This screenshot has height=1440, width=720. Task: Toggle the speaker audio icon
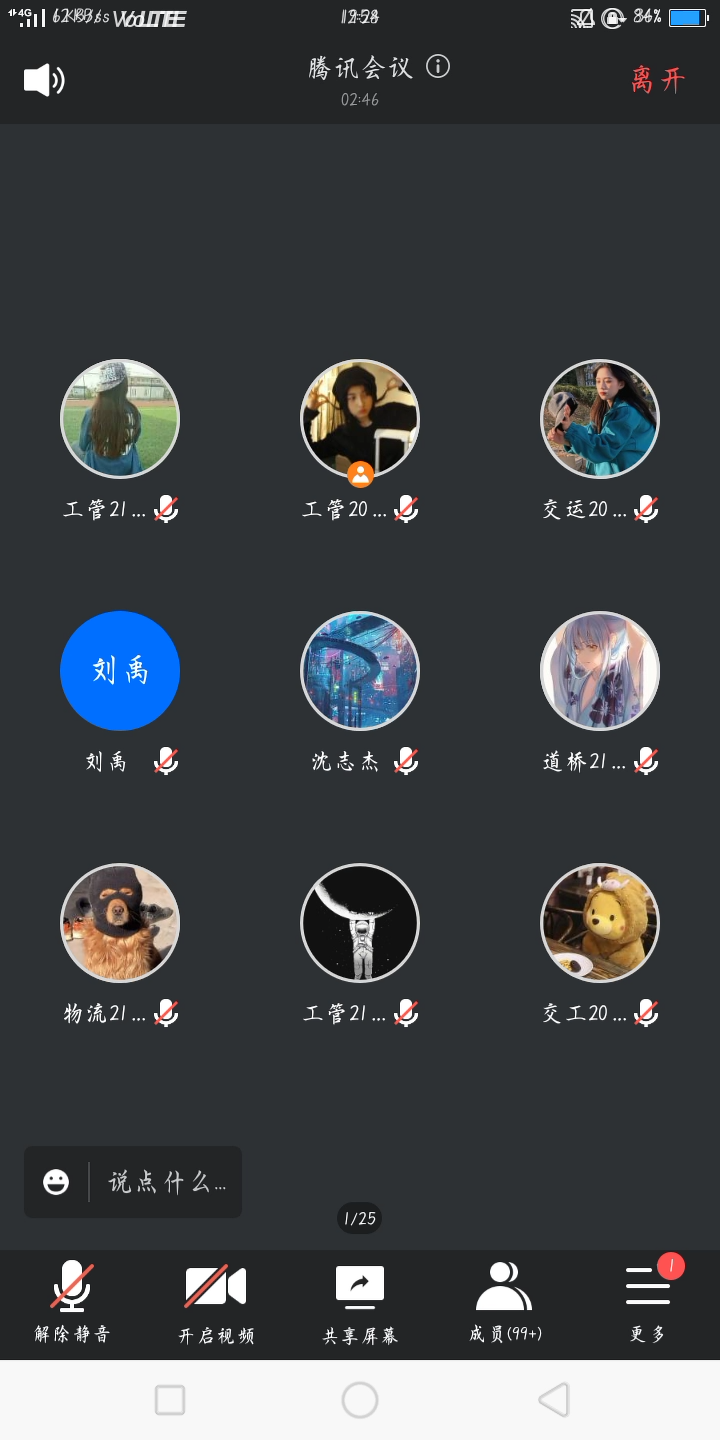(44, 80)
